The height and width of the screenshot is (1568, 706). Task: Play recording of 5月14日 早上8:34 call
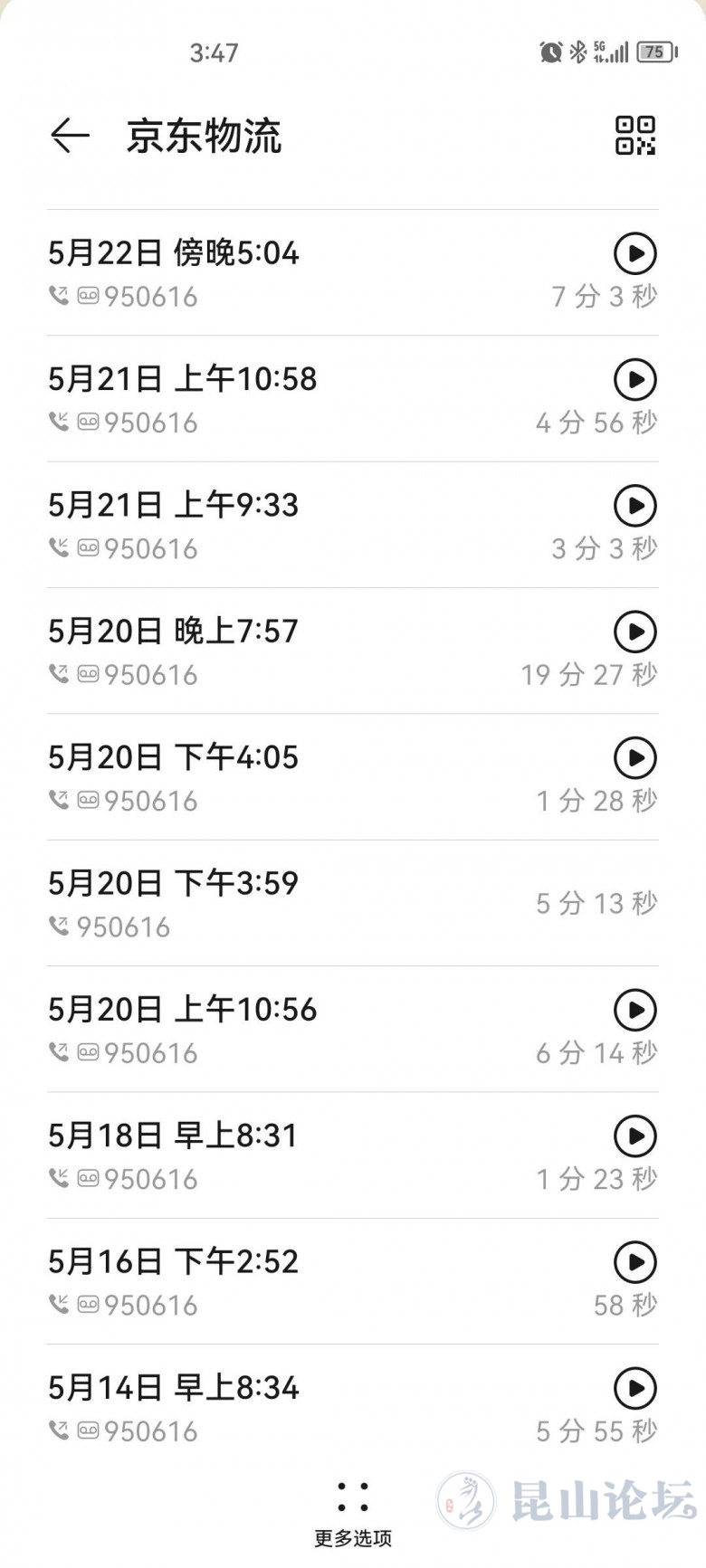coord(635,1388)
